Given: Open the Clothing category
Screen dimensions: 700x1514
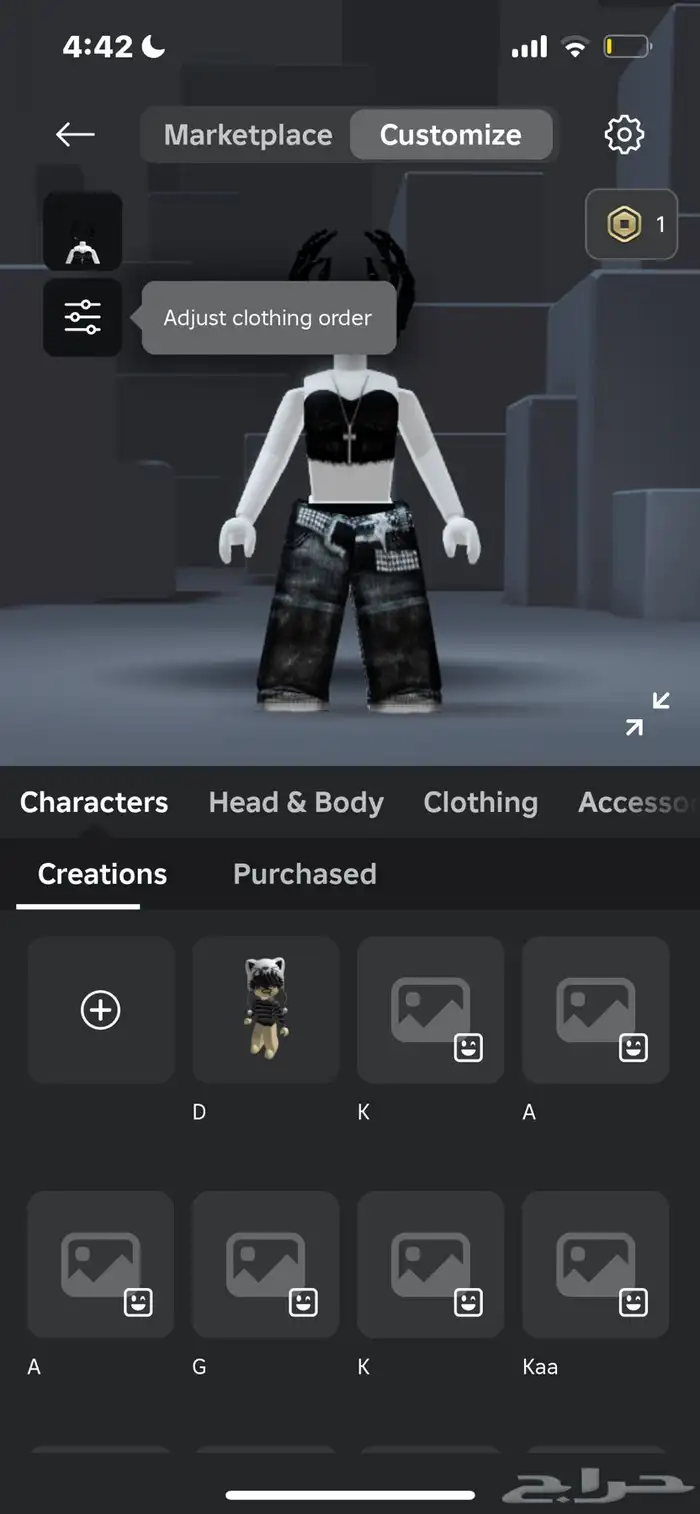Looking at the screenshot, I should click(x=480, y=802).
